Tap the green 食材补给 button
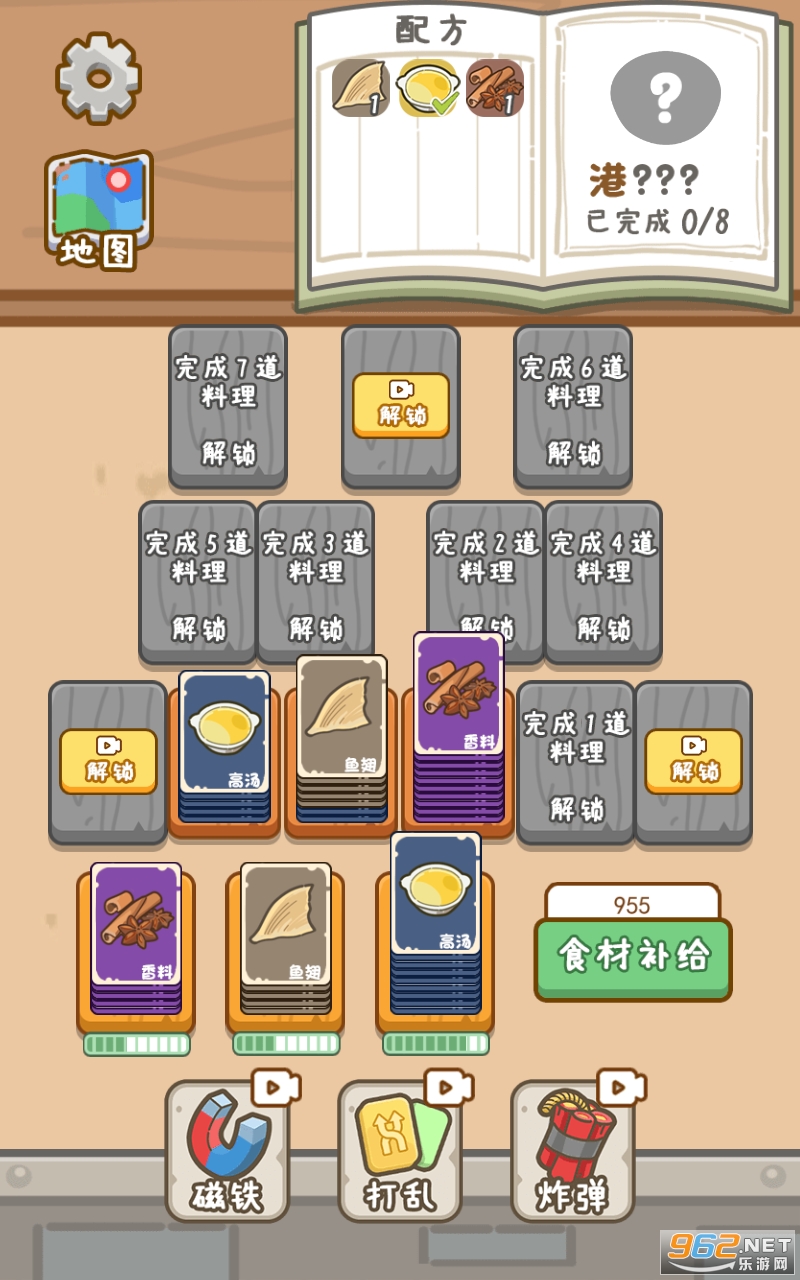This screenshot has width=800, height=1280. [633, 957]
